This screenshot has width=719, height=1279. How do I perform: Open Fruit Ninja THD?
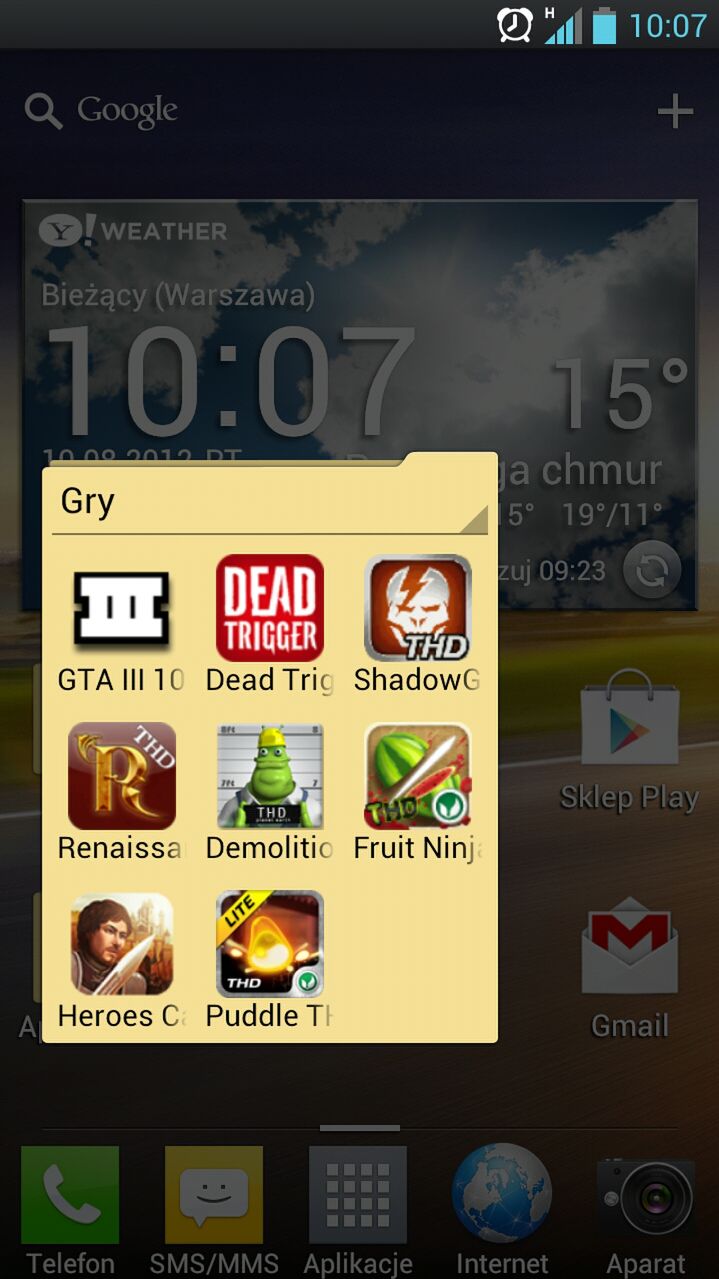(x=417, y=777)
